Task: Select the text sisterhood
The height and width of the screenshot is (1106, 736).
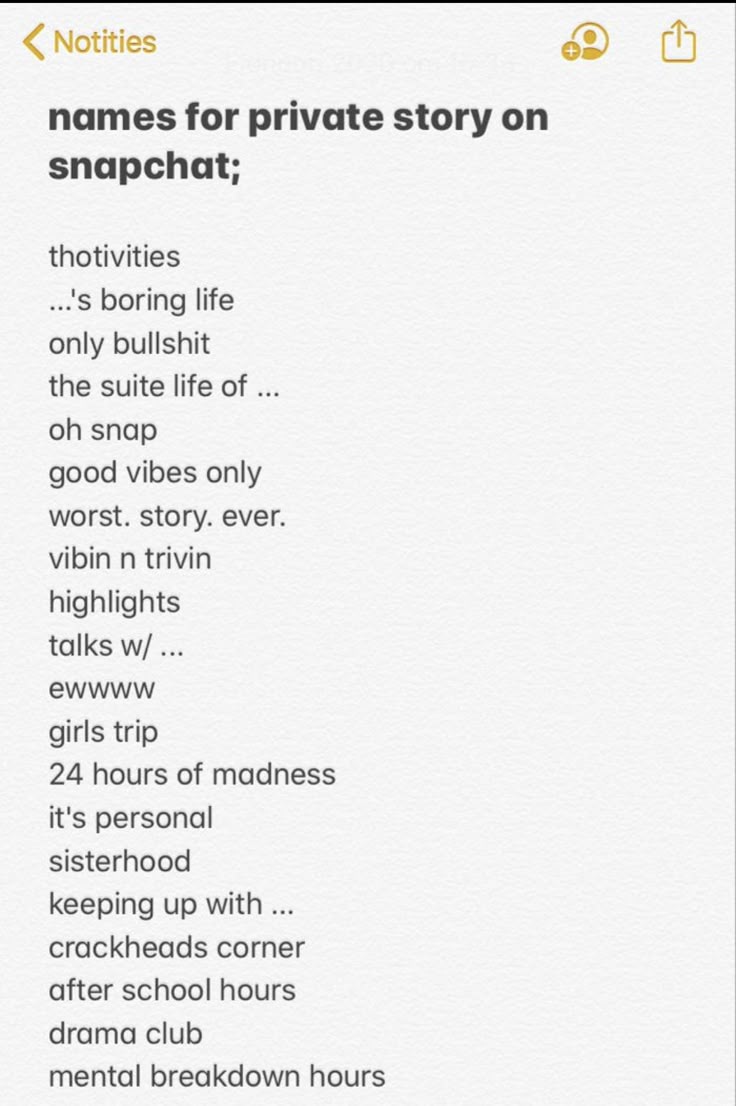Action: click(120, 861)
